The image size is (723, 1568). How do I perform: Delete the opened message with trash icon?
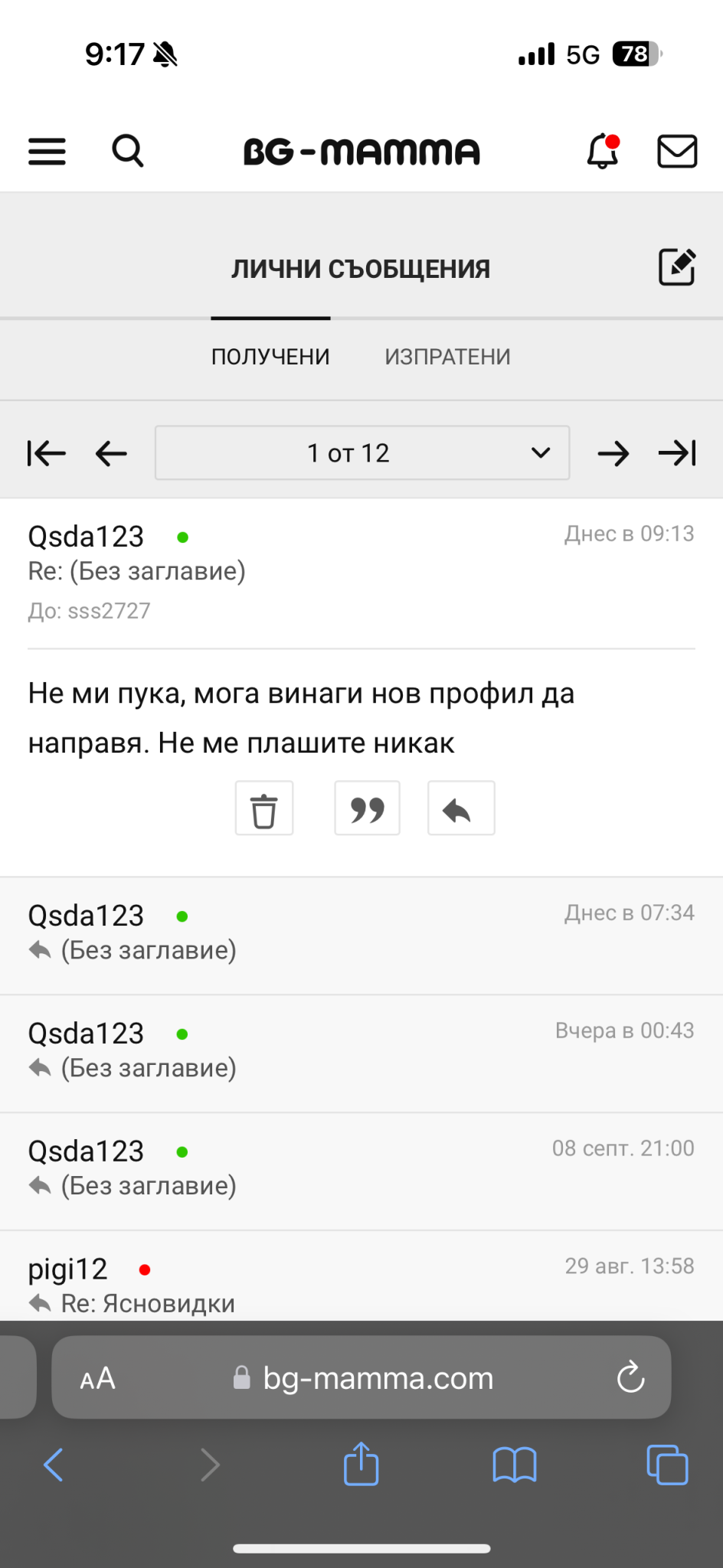(x=264, y=808)
